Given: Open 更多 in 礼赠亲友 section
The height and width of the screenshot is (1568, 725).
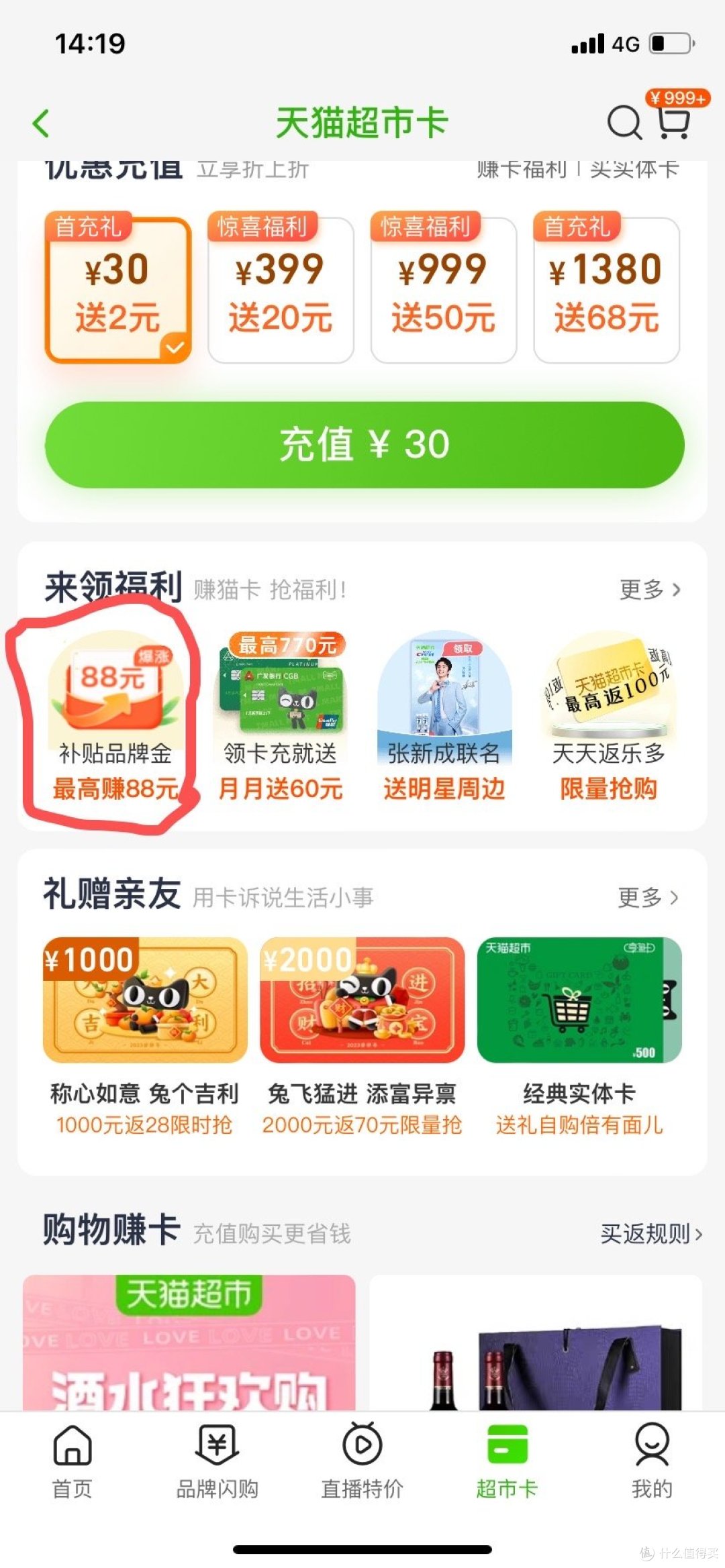Looking at the screenshot, I should tap(648, 897).
